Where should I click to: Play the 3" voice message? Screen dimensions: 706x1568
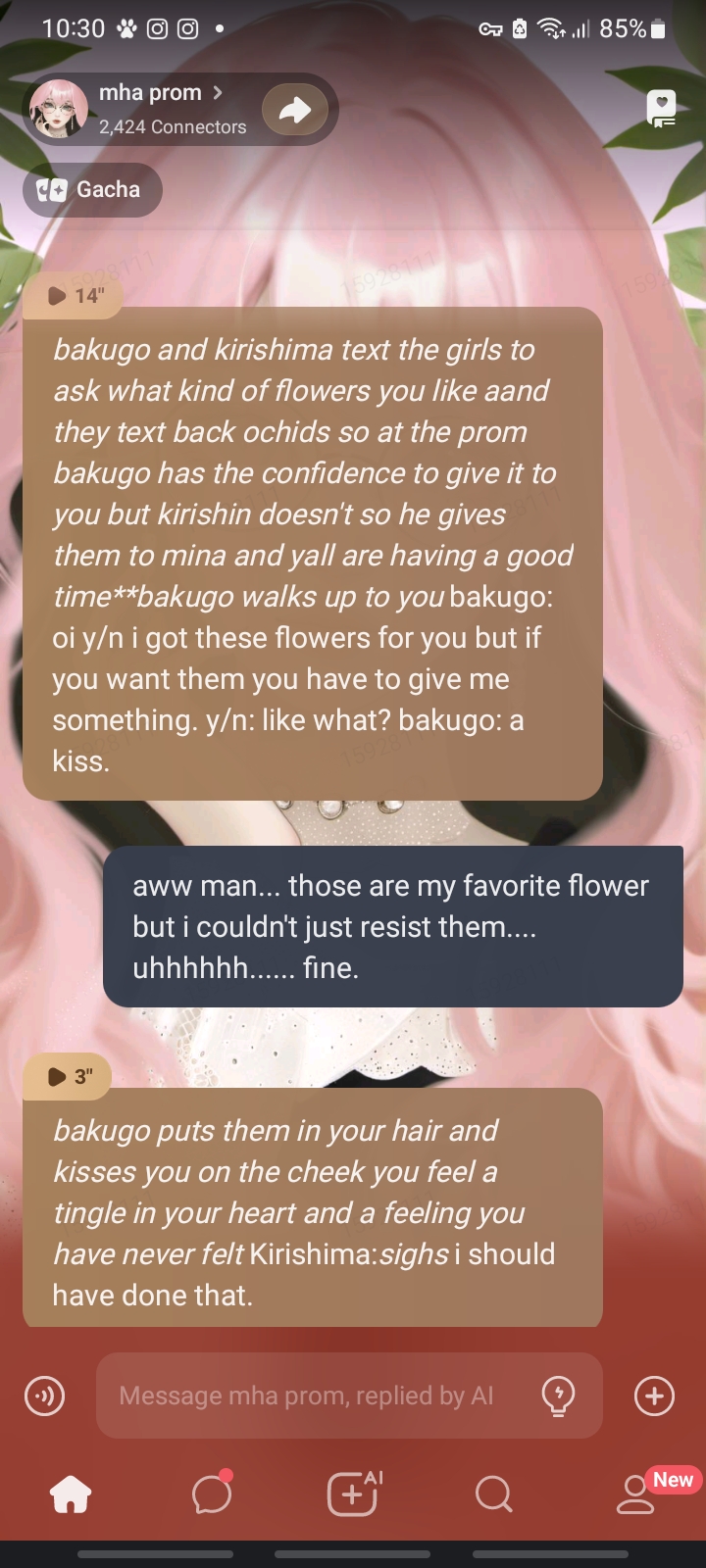coord(69,1076)
